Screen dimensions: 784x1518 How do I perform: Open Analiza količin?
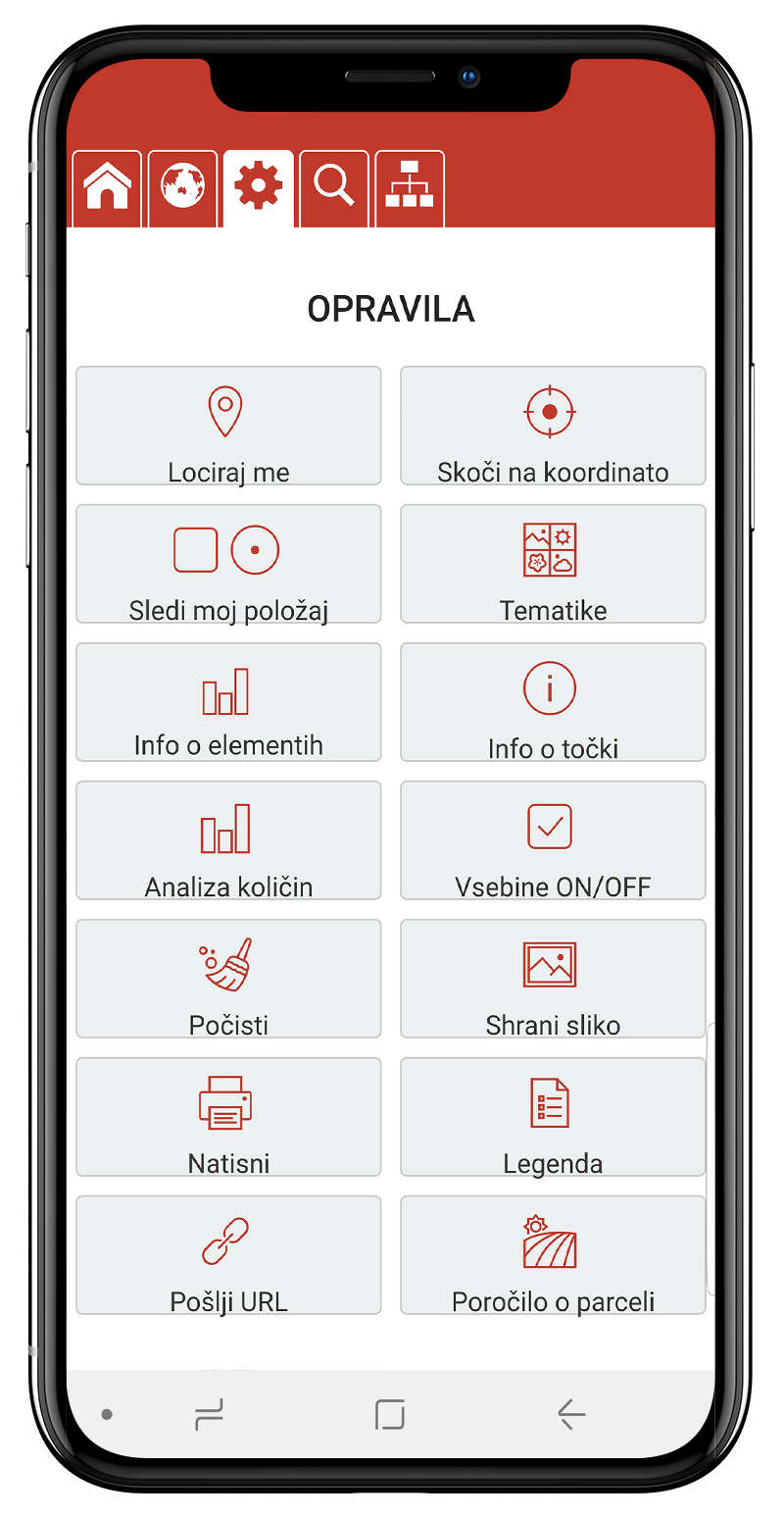[228, 840]
